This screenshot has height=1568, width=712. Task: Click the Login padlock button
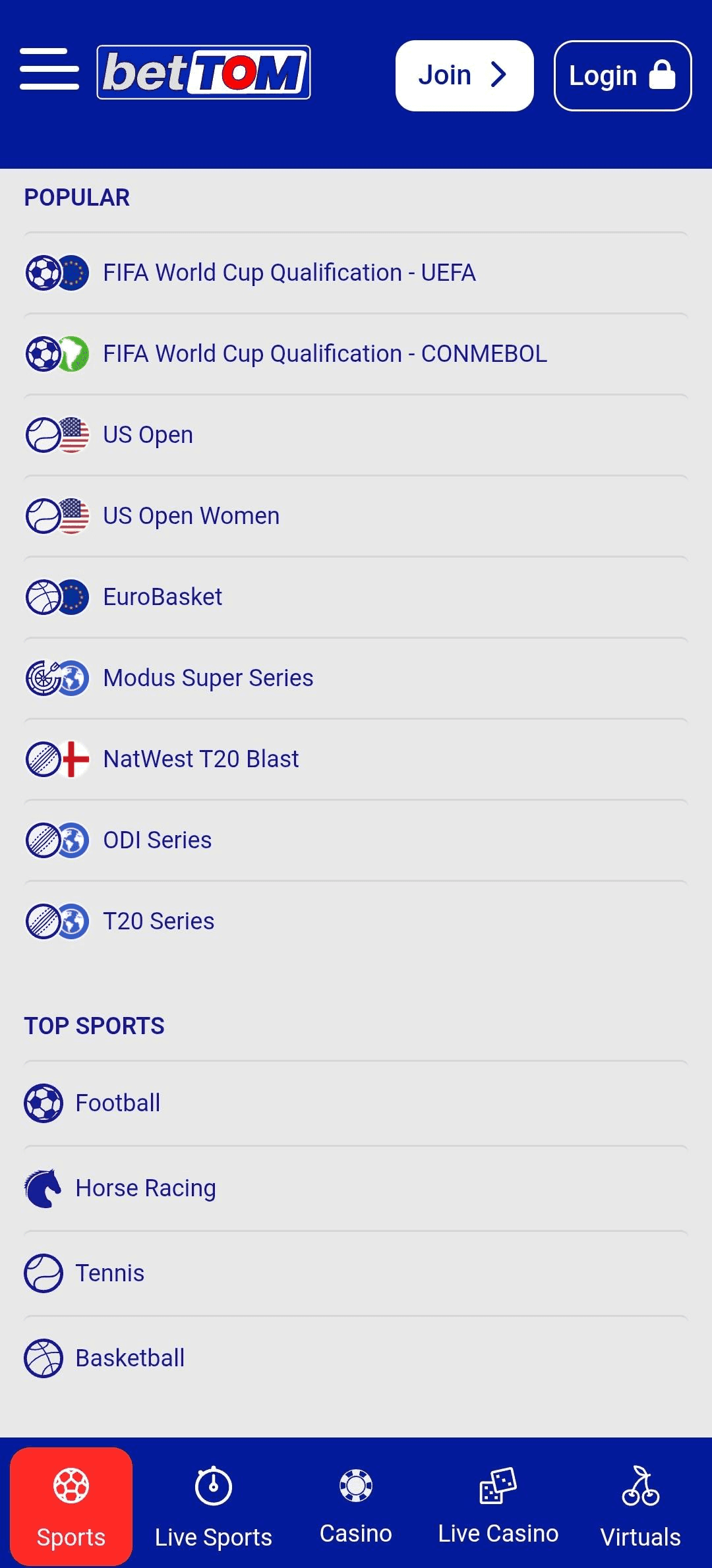coord(622,74)
